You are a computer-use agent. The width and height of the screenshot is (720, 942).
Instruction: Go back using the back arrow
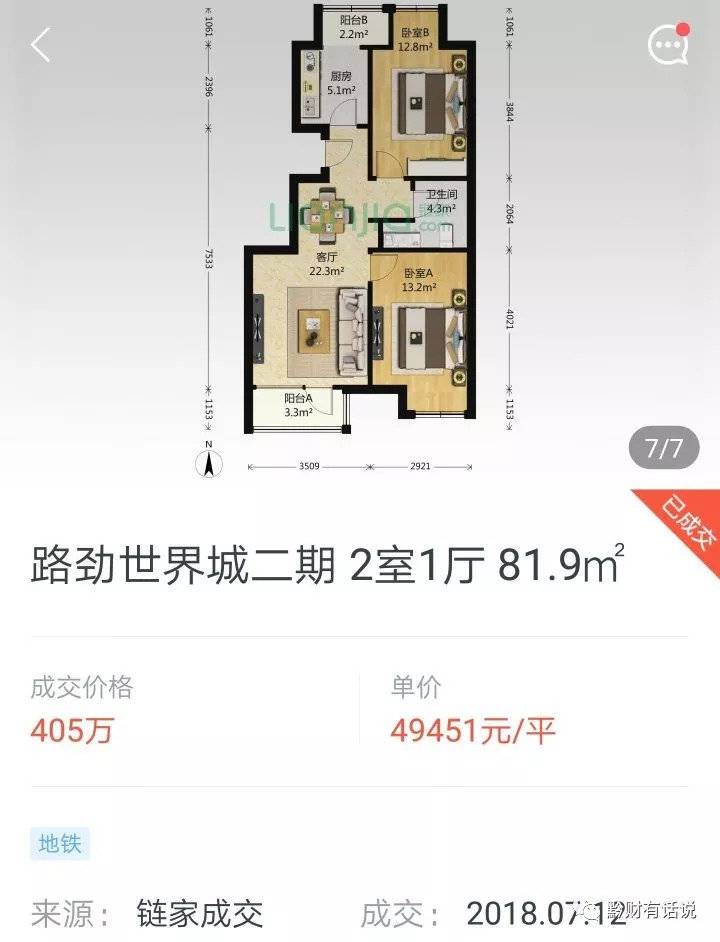click(x=40, y=45)
